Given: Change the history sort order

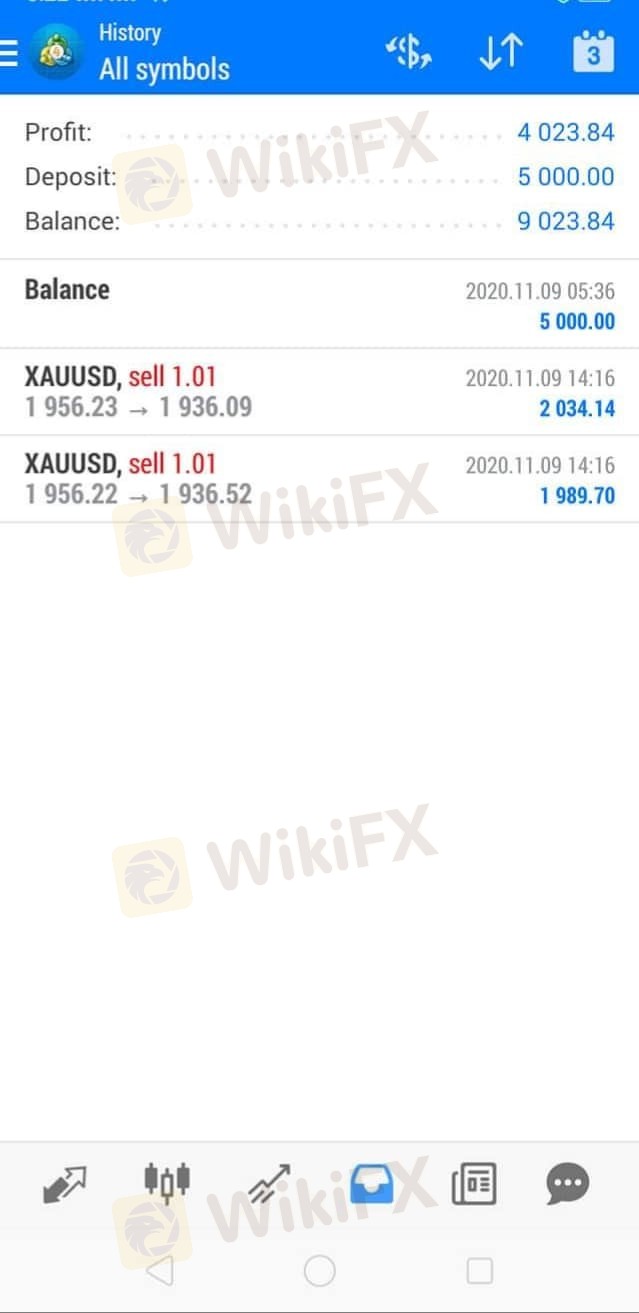Looking at the screenshot, I should [x=500, y=52].
